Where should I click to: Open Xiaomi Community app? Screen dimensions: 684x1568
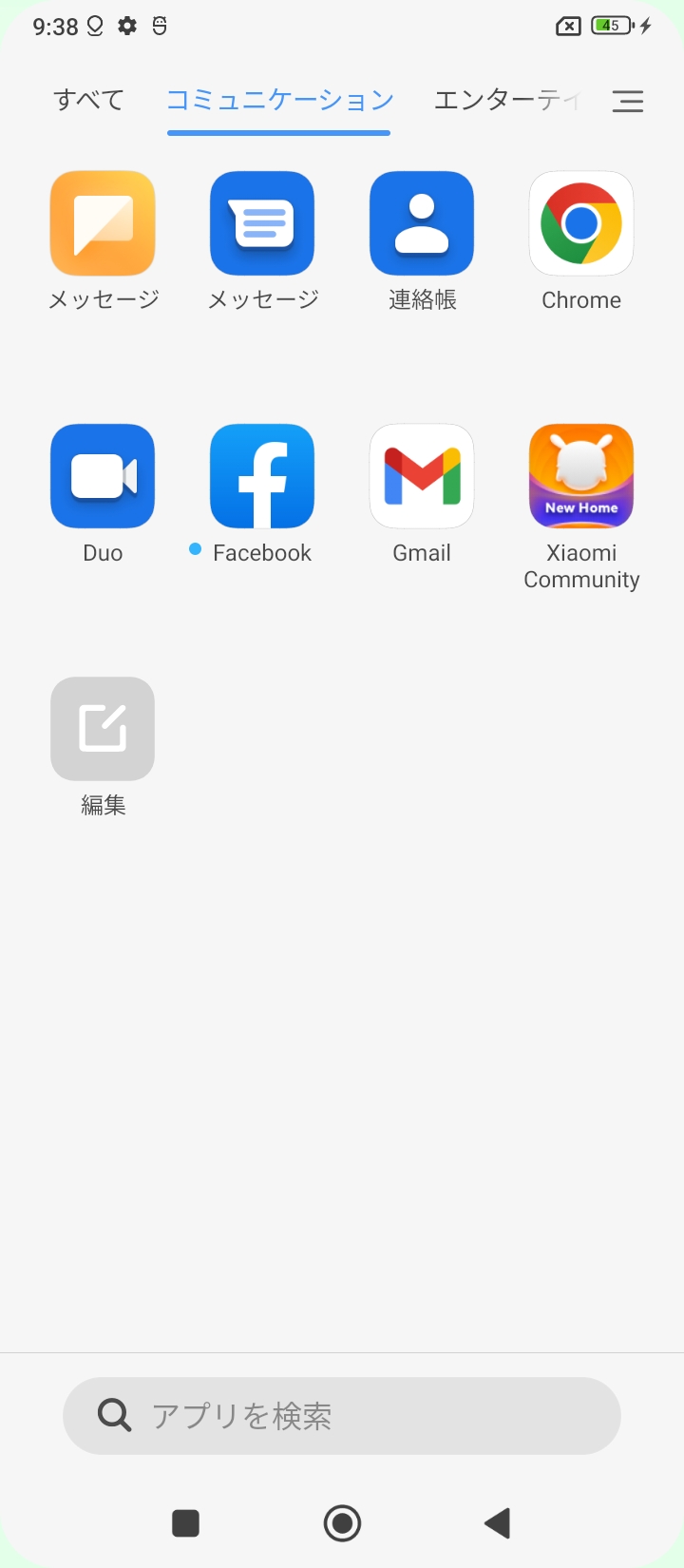click(581, 477)
